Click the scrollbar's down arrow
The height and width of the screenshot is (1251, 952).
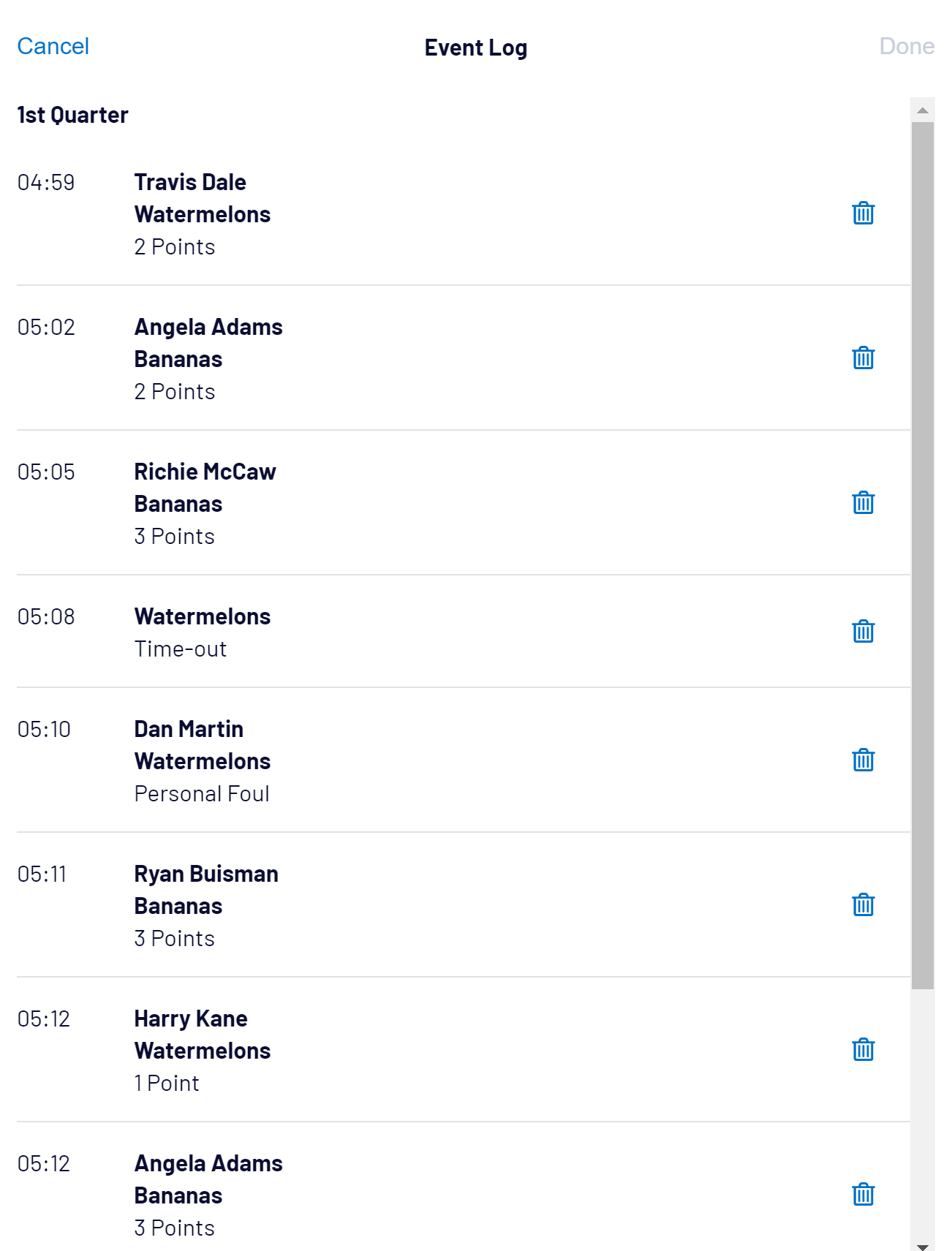click(x=922, y=1246)
